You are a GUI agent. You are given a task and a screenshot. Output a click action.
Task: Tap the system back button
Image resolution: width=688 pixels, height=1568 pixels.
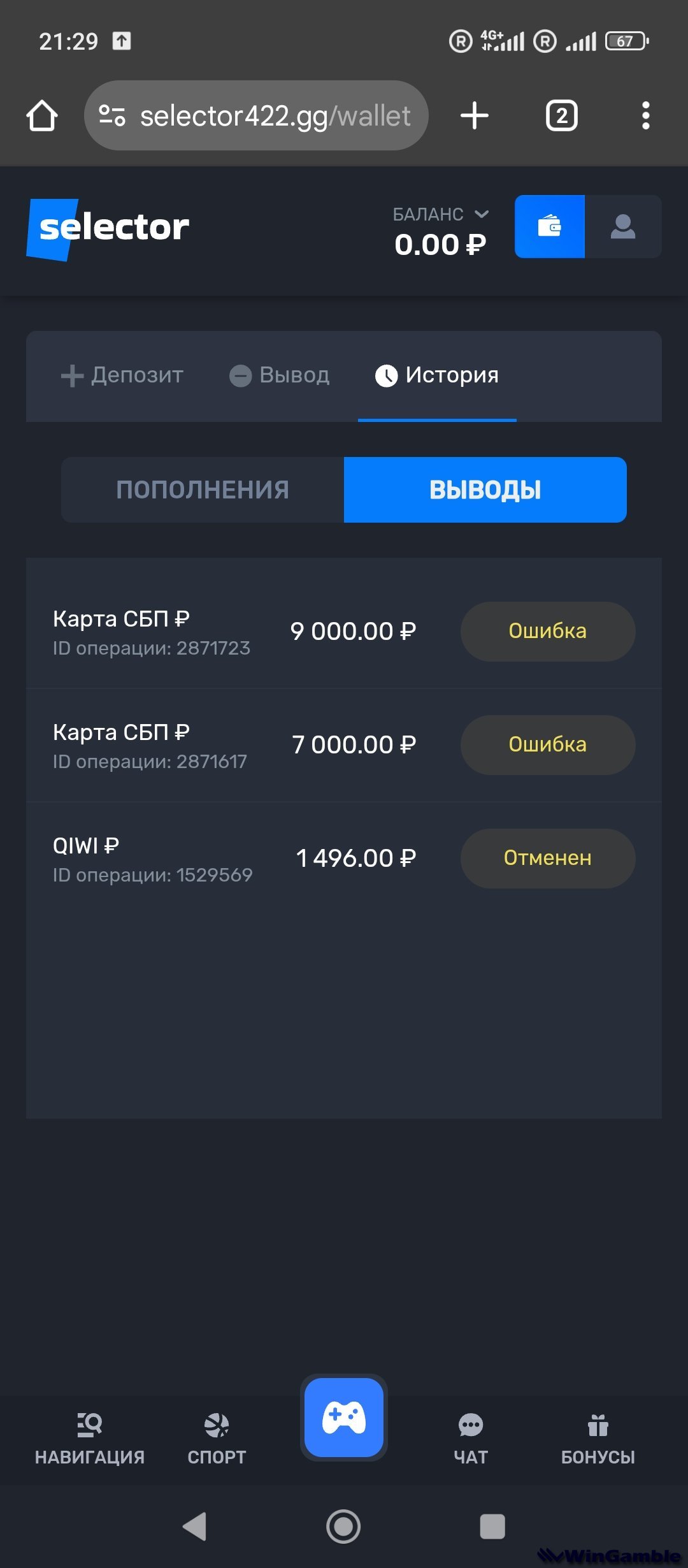click(x=195, y=1527)
